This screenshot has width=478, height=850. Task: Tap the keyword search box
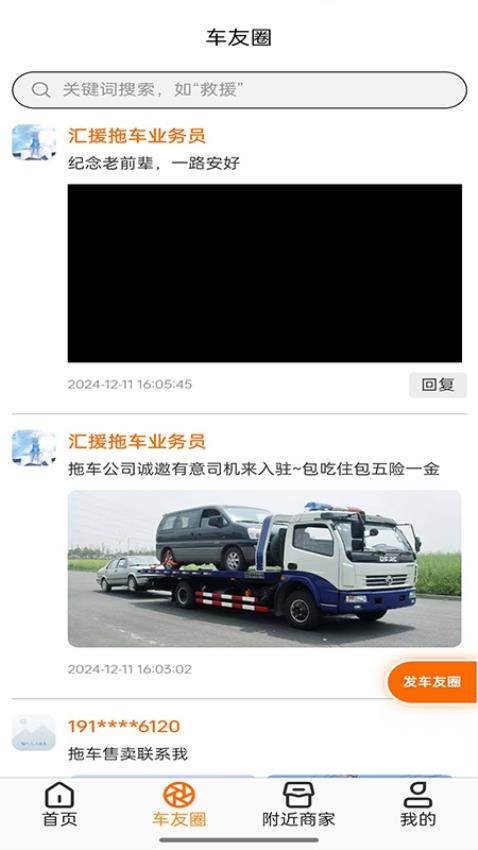pos(239,90)
